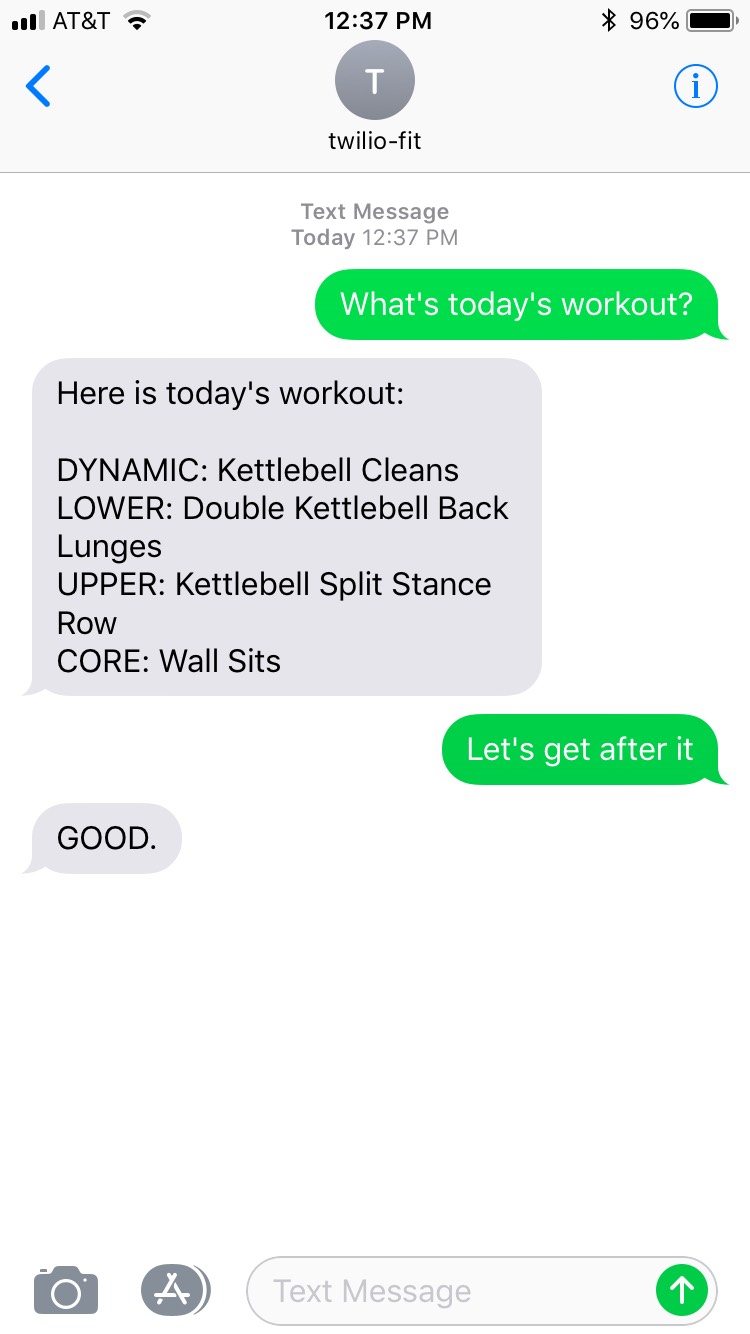This screenshot has width=750, height=1334.
Task: Open the info details button
Action: click(x=695, y=87)
